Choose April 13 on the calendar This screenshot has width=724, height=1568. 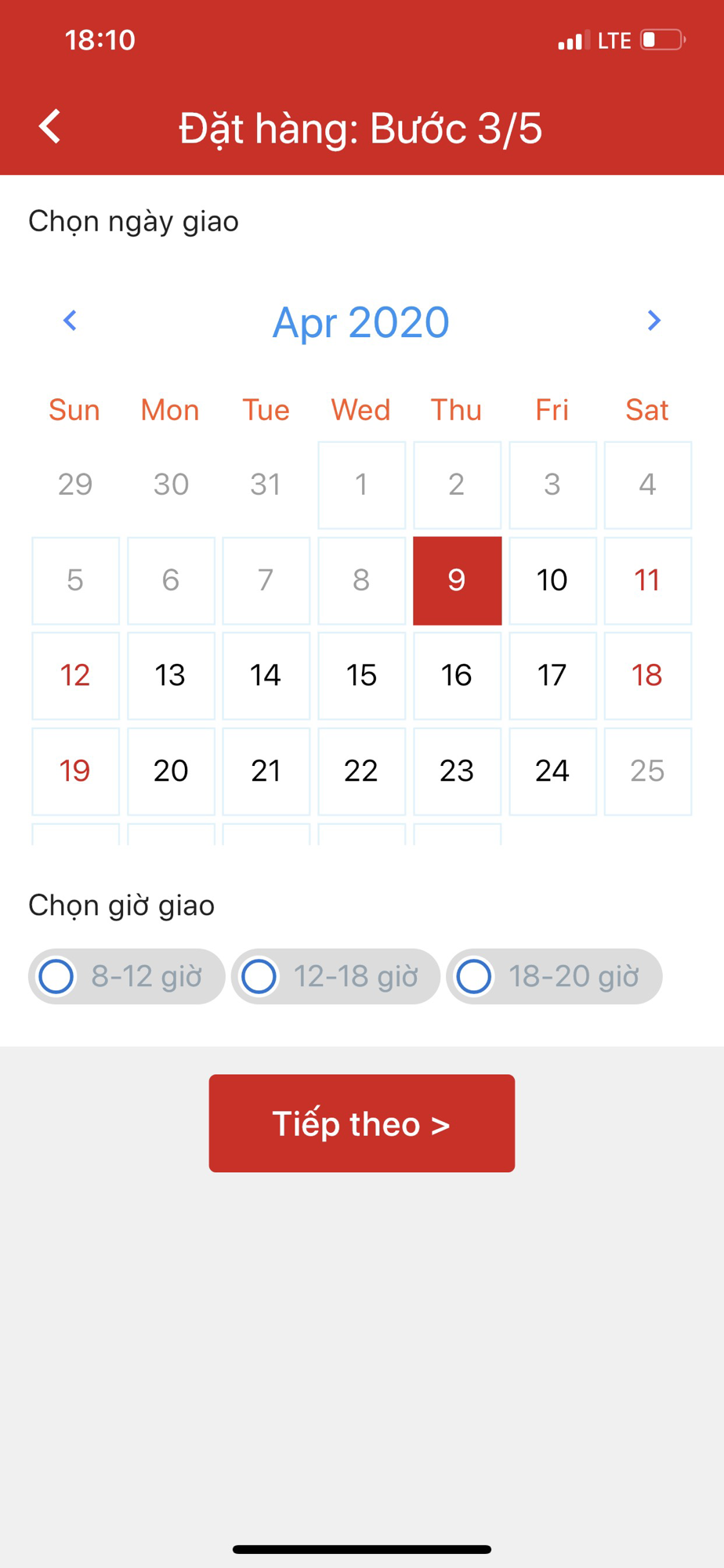(171, 676)
